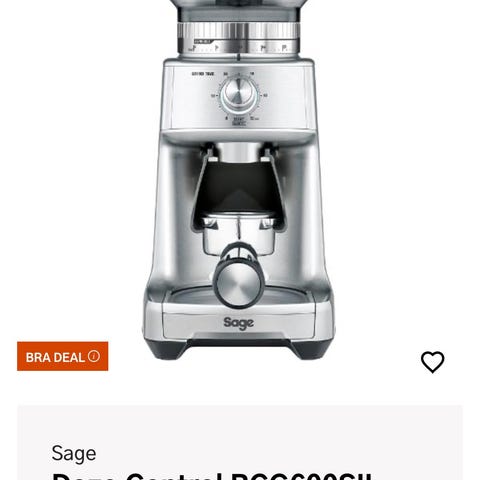Open the BRA DEAL info badge
This screenshot has height=480, width=480.
[63, 356]
